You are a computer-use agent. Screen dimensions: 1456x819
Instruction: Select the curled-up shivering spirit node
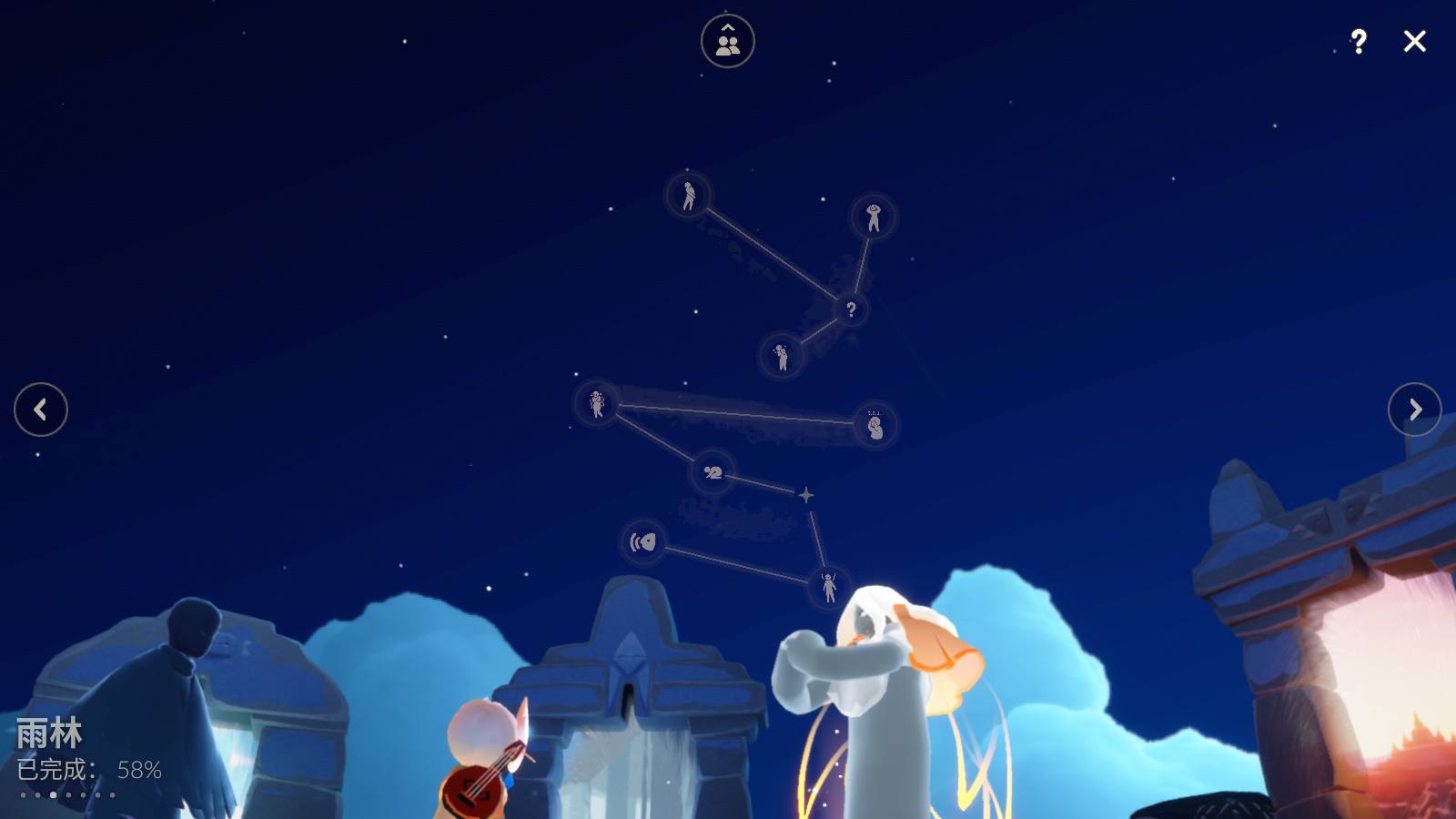875,425
